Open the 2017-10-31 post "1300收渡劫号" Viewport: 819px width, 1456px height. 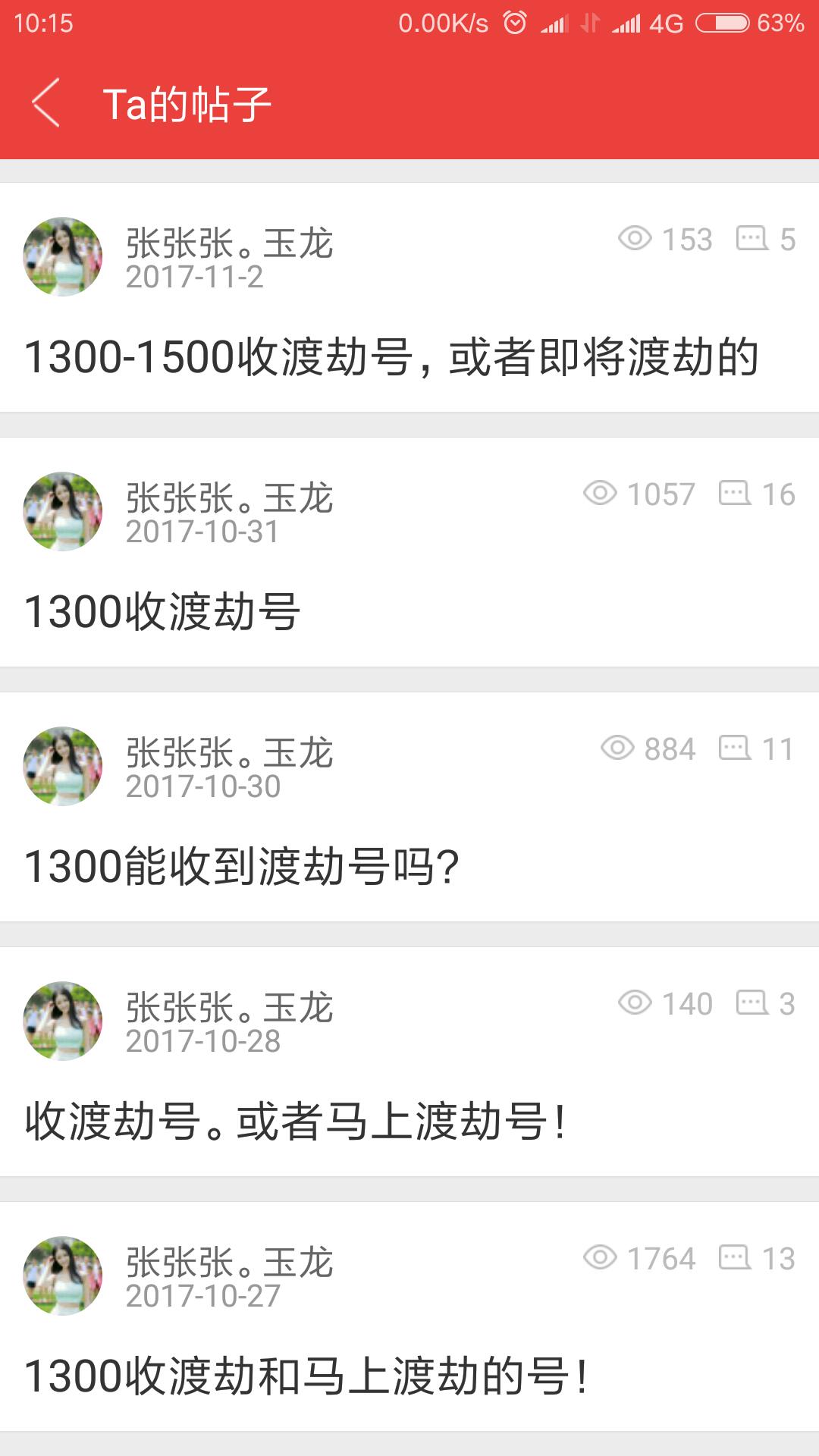(x=163, y=611)
